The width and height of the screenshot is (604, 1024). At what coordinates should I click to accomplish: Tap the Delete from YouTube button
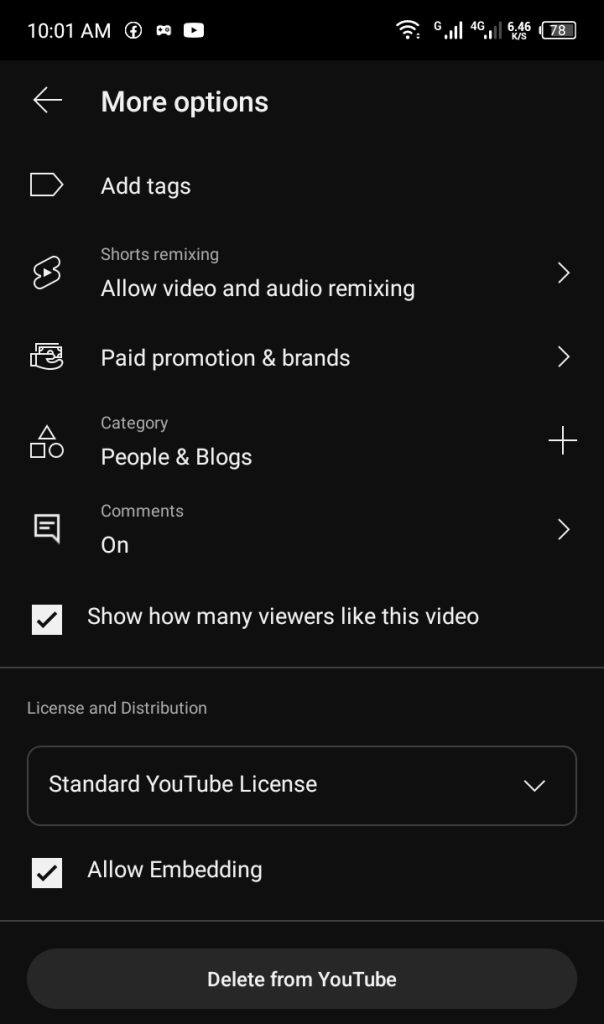[302, 979]
